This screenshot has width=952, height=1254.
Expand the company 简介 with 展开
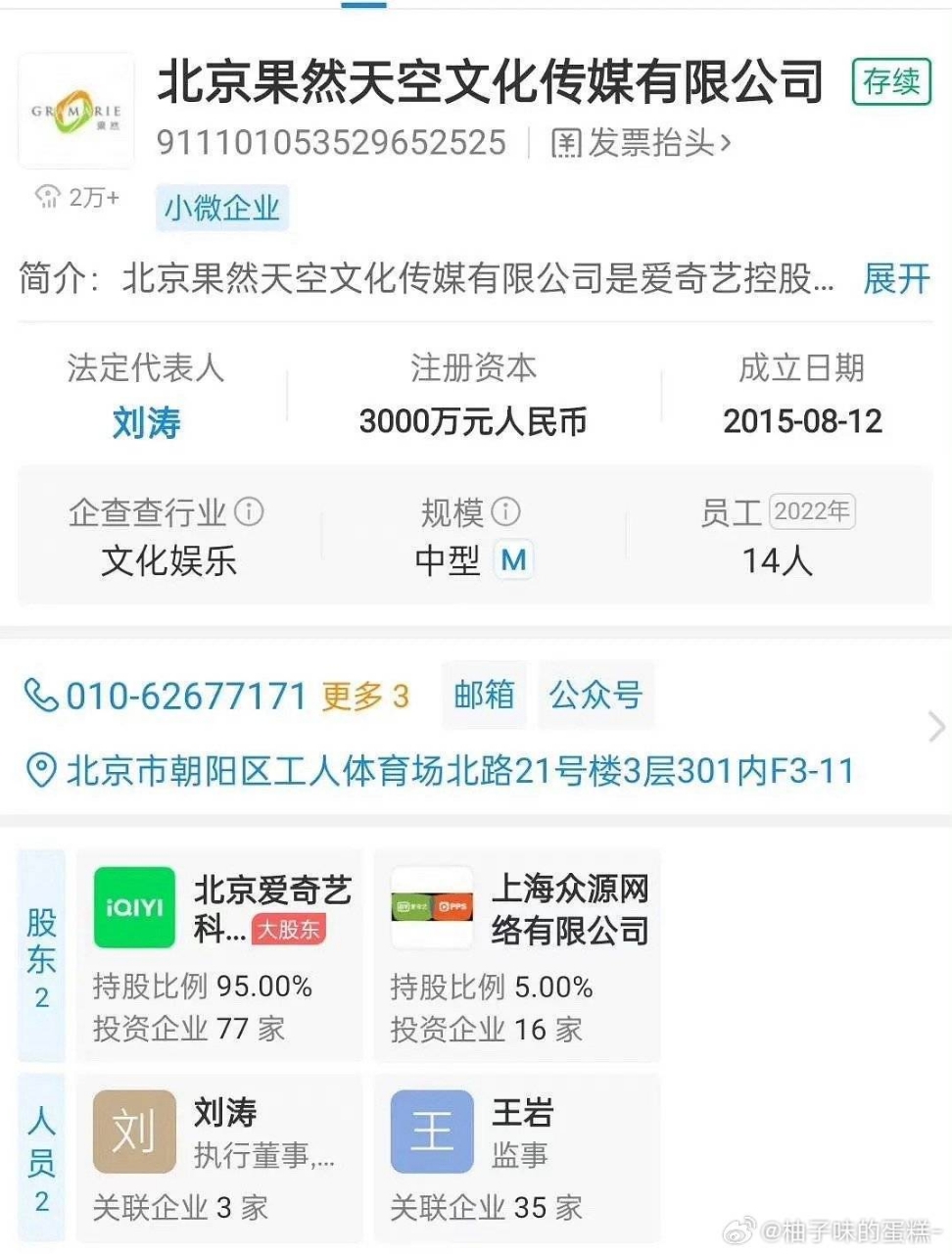click(x=895, y=278)
